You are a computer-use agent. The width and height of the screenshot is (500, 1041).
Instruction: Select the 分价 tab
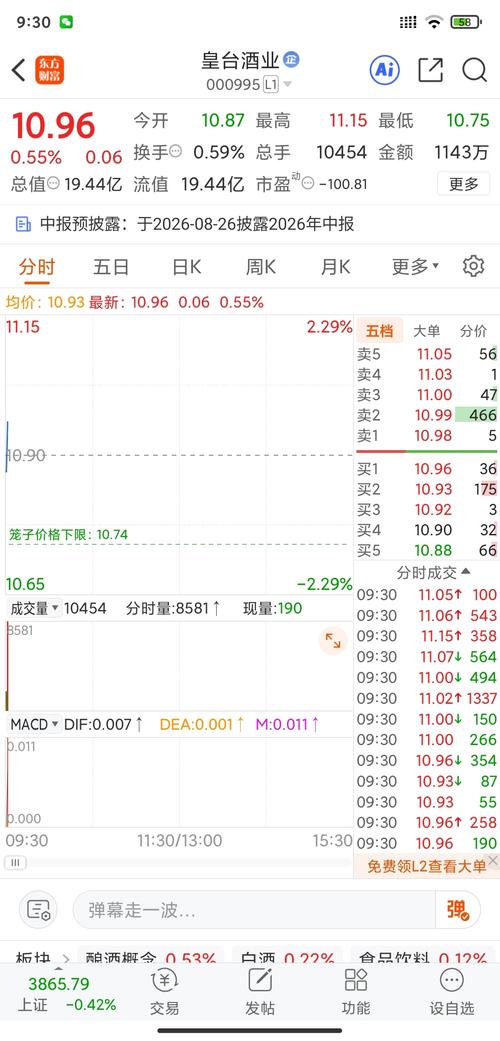pyautogui.click(x=473, y=331)
